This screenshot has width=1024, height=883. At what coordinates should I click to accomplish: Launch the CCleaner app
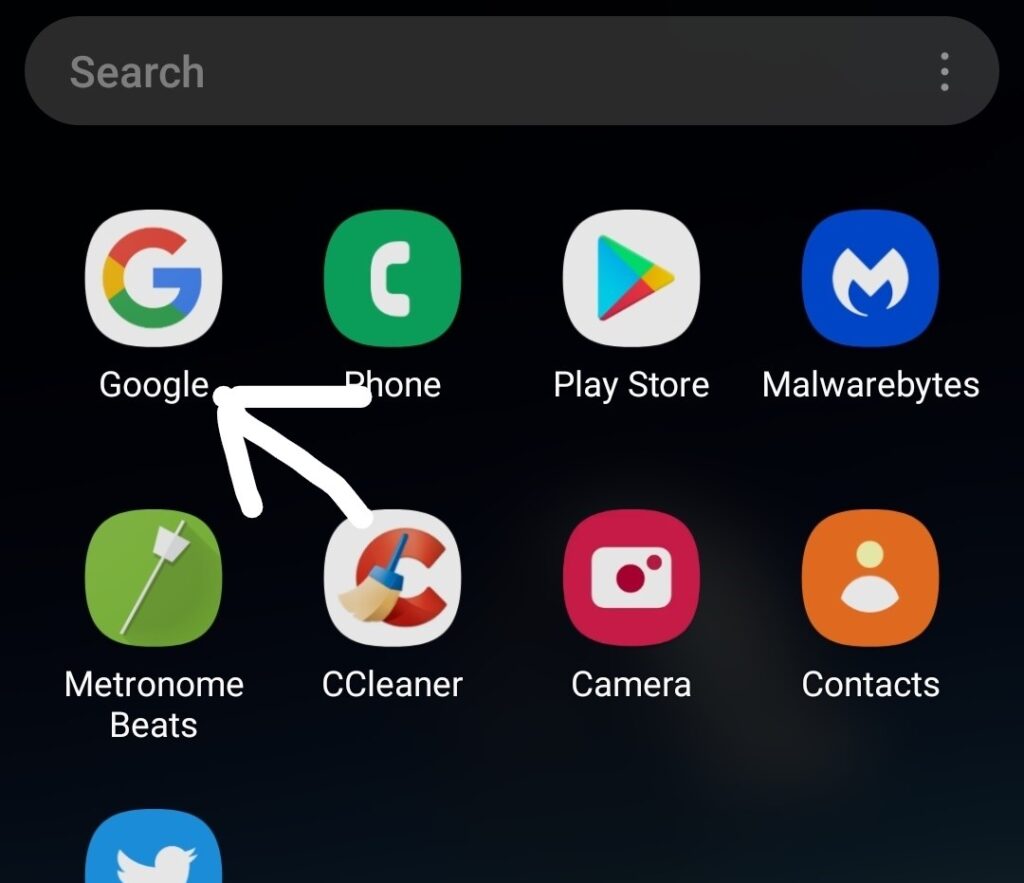(x=392, y=578)
